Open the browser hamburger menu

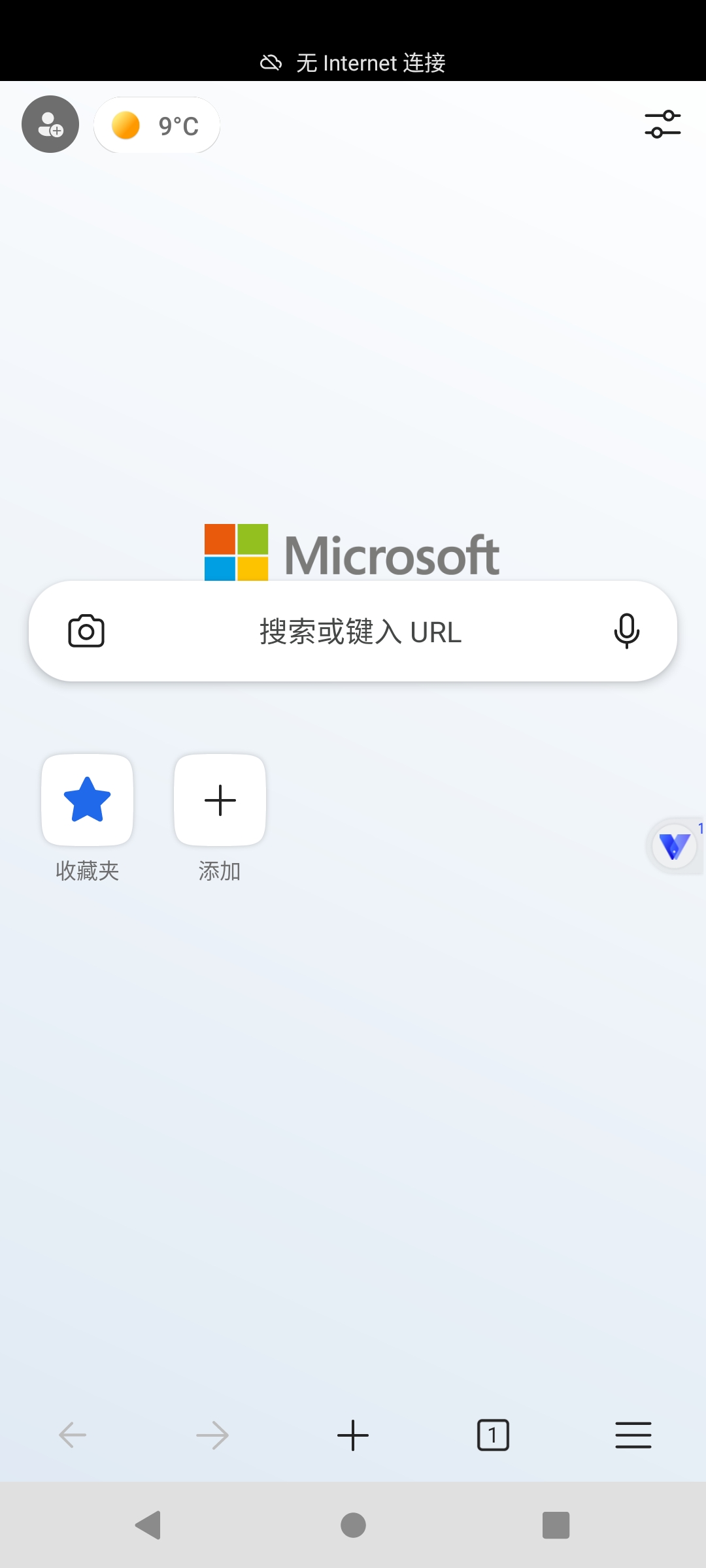[633, 1435]
